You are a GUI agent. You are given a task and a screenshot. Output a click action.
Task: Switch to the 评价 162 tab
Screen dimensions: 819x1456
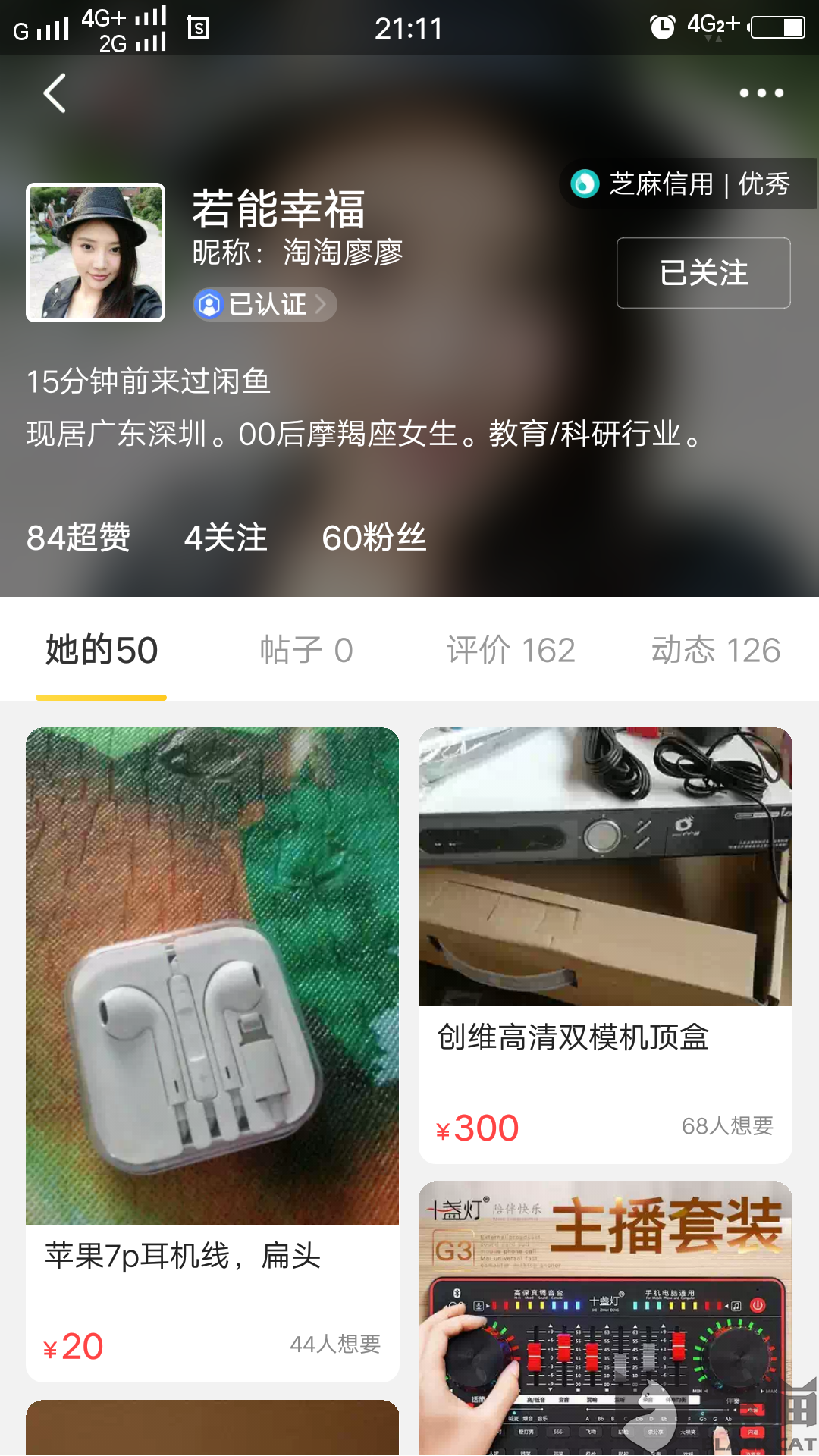[511, 651]
